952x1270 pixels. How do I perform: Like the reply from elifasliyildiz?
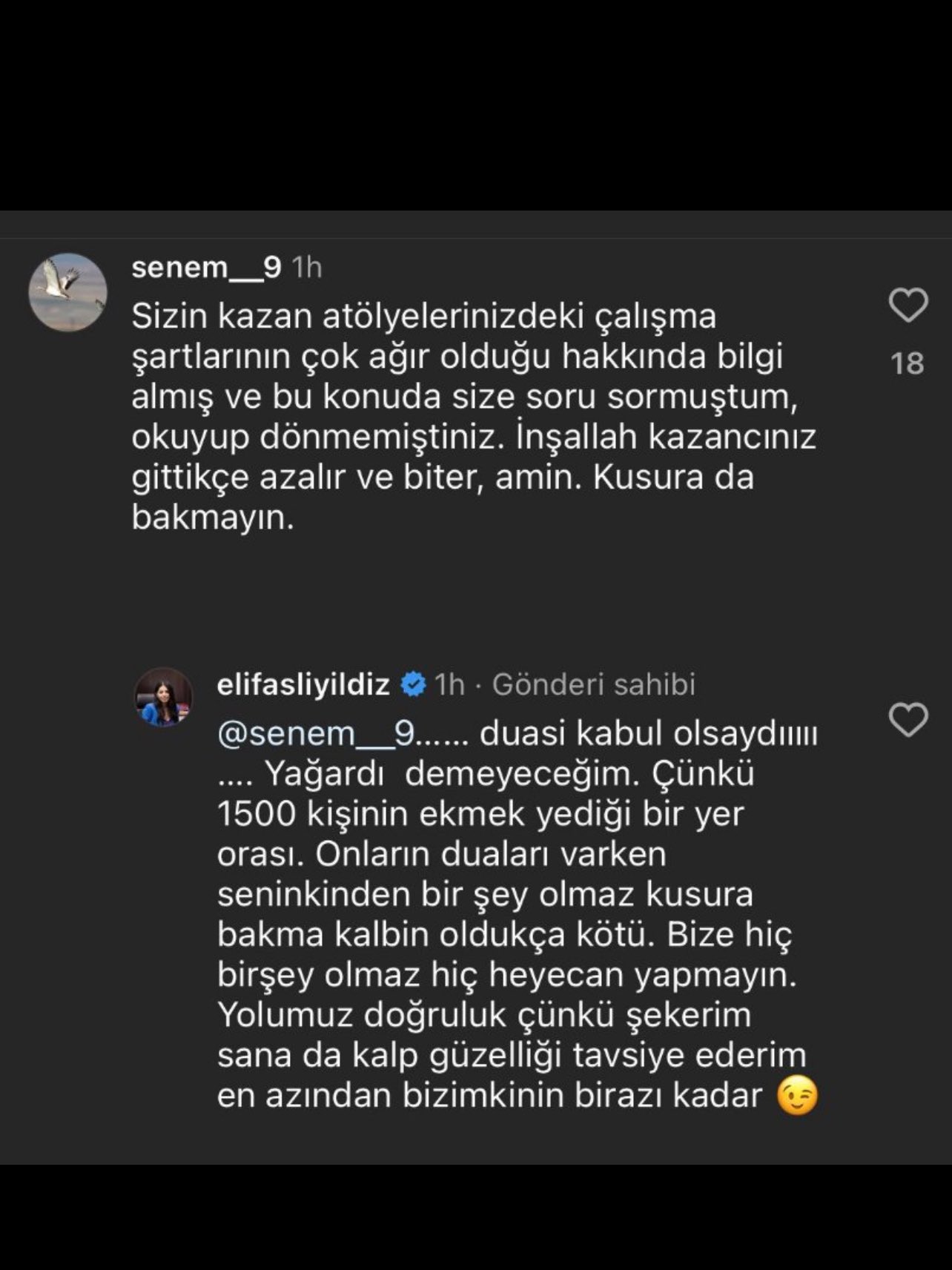click(x=908, y=720)
